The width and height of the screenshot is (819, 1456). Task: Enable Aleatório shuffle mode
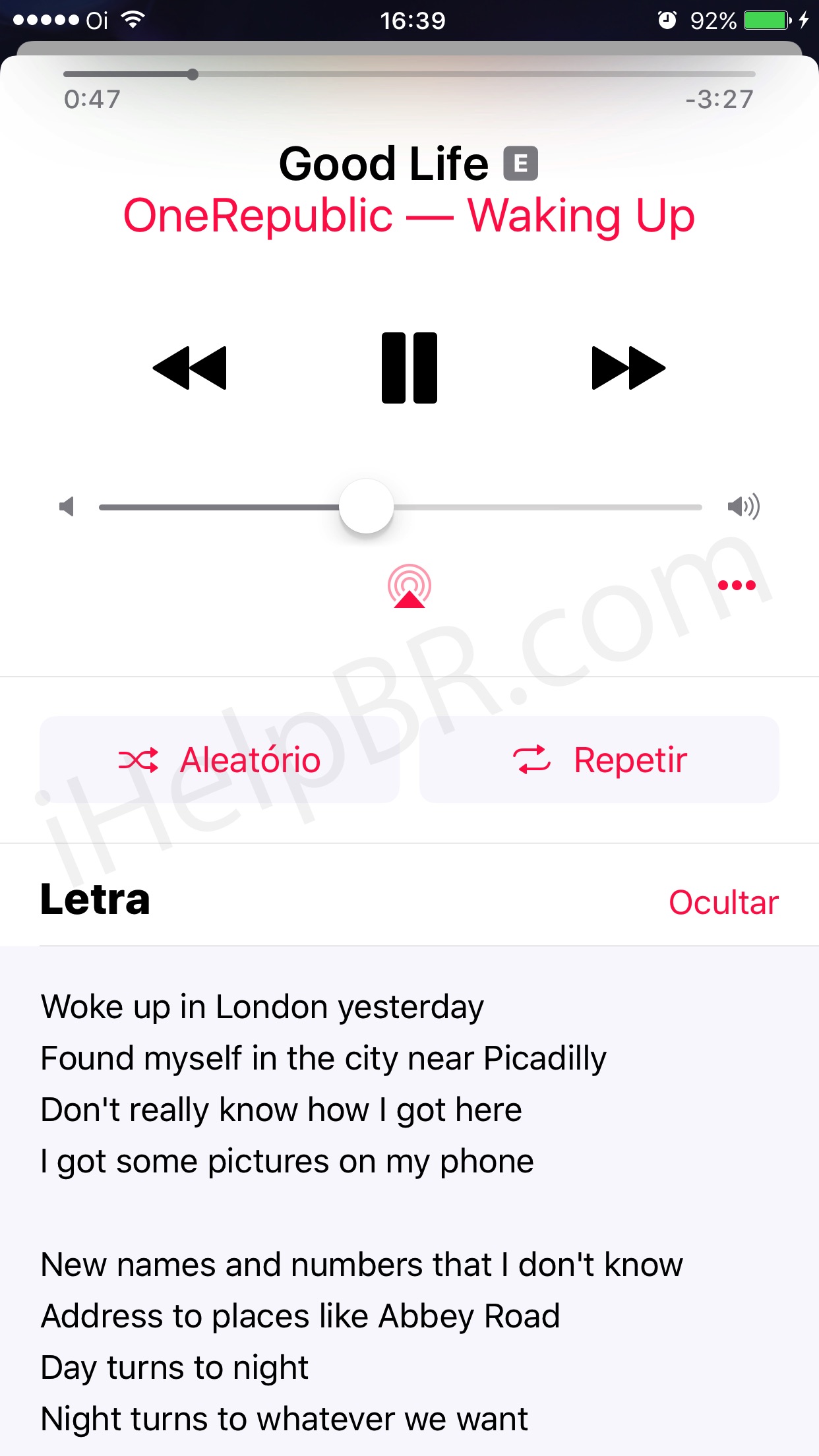pos(220,760)
